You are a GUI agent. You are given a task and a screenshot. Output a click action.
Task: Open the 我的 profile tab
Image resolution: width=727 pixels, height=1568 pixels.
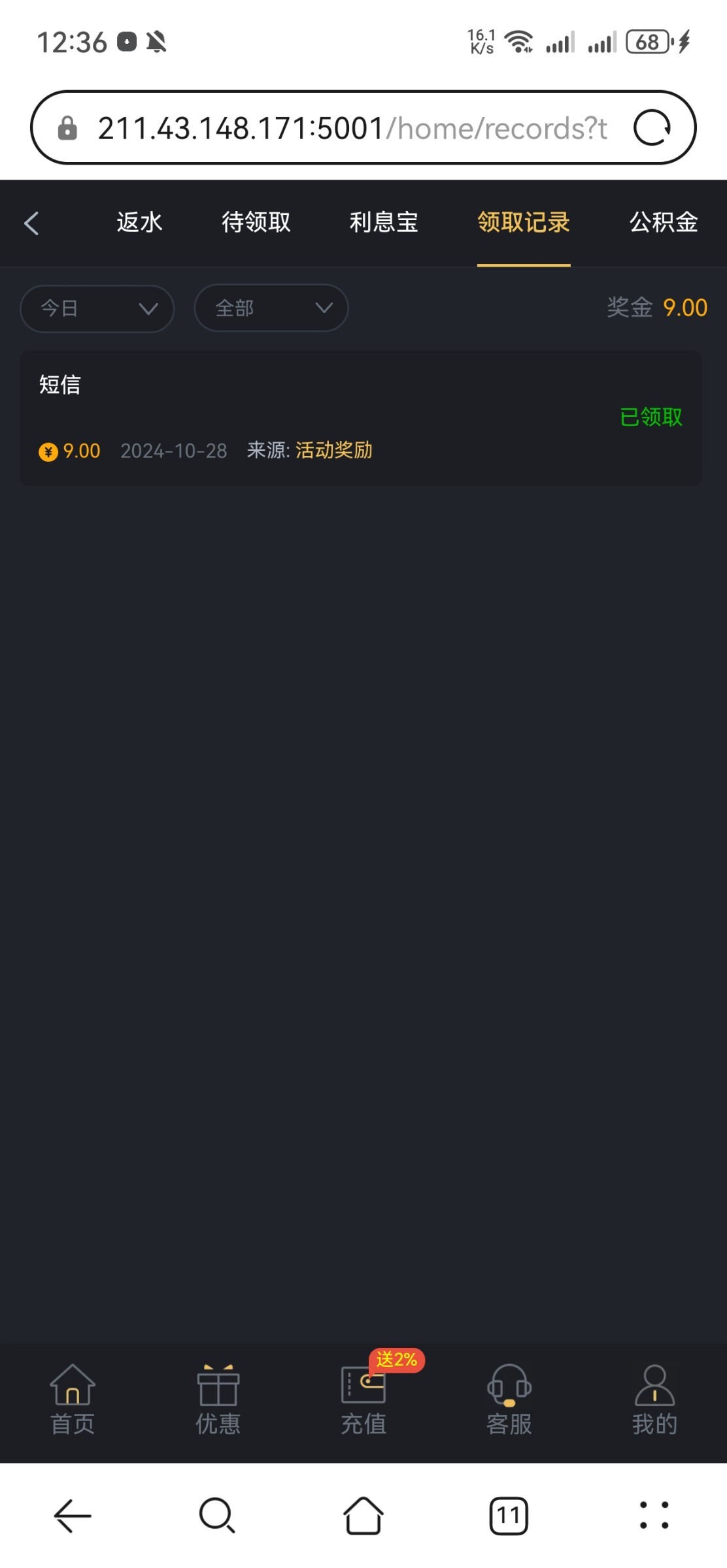(x=654, y=1399)
